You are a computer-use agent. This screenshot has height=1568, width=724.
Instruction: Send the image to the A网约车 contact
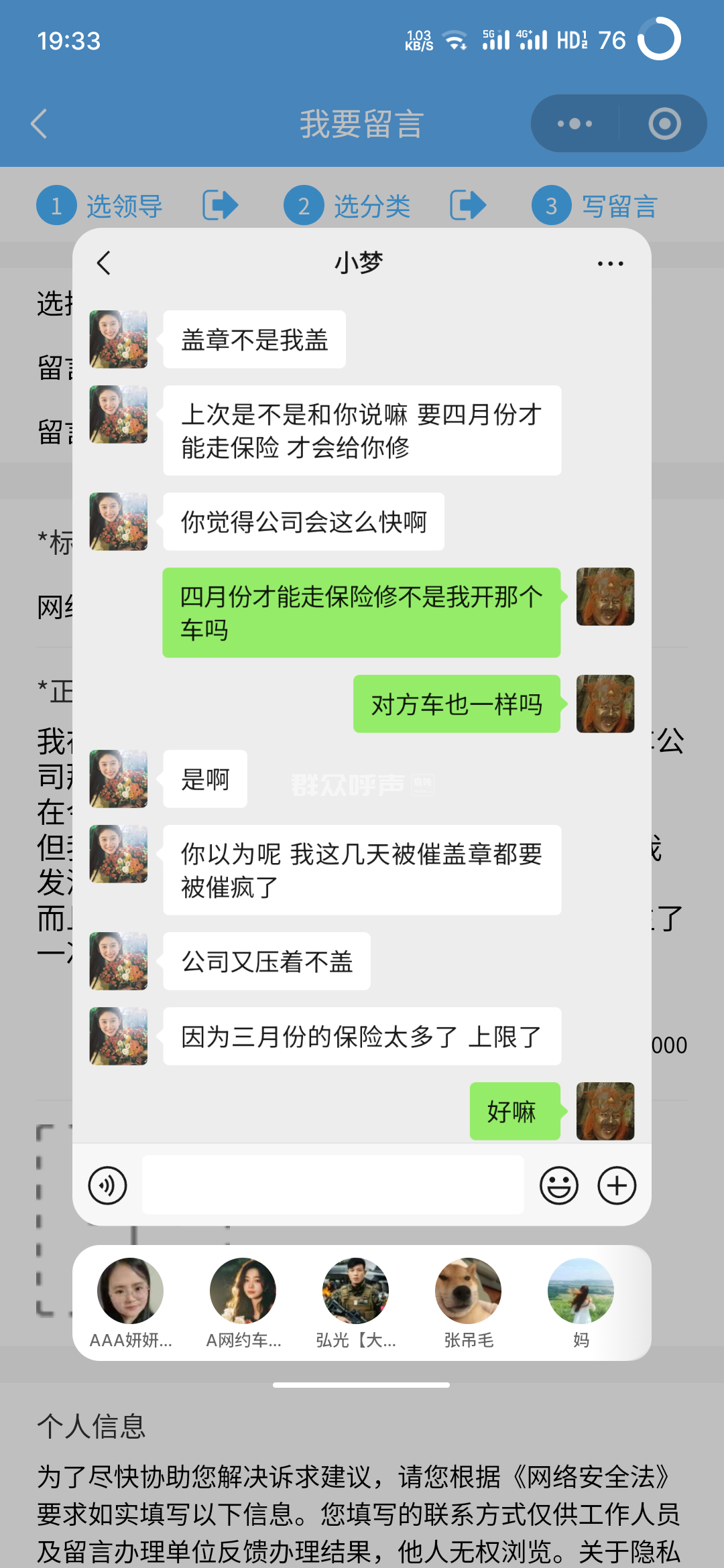point(243,1291)
